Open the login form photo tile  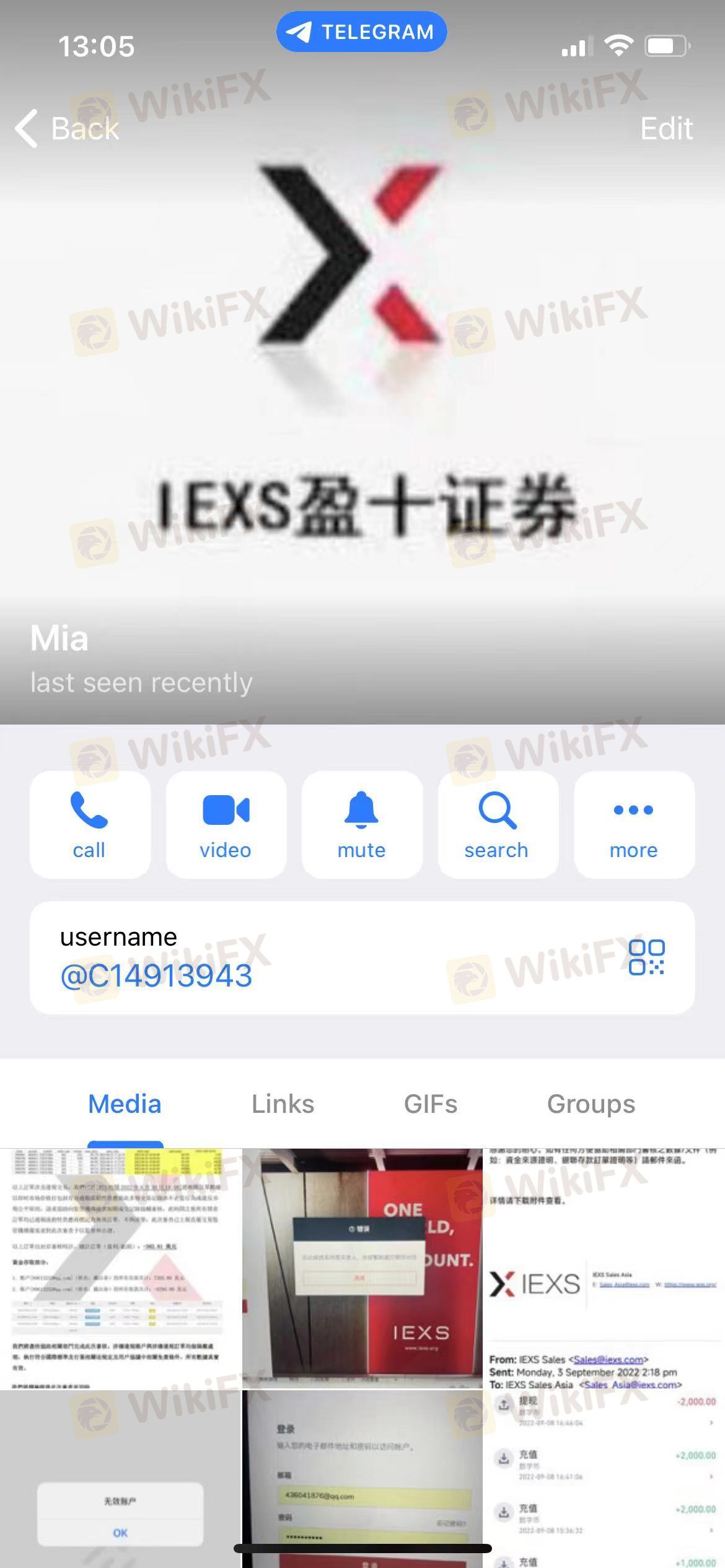(362, 1477)
